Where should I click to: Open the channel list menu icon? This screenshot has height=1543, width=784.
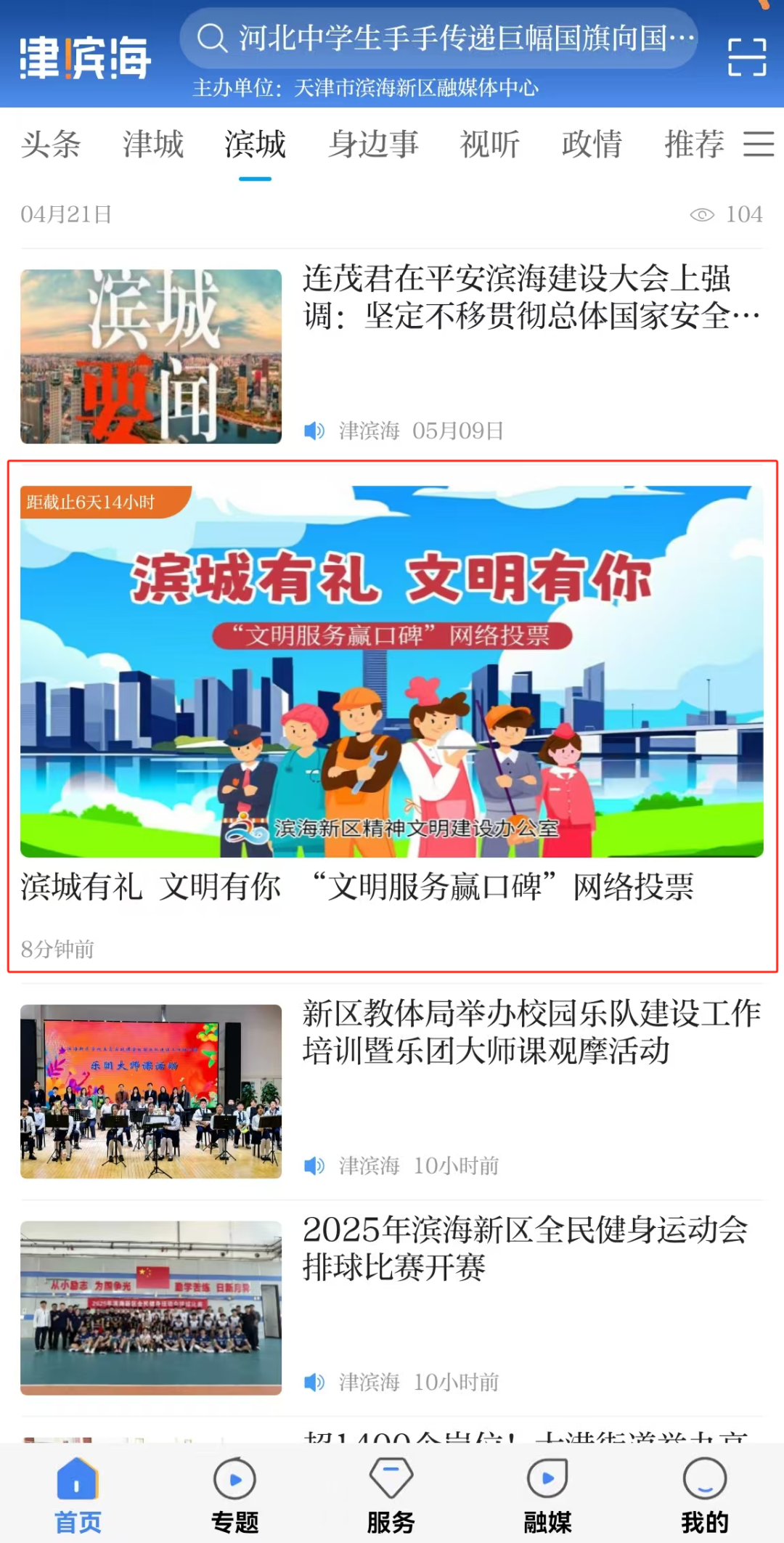(759, 144)
